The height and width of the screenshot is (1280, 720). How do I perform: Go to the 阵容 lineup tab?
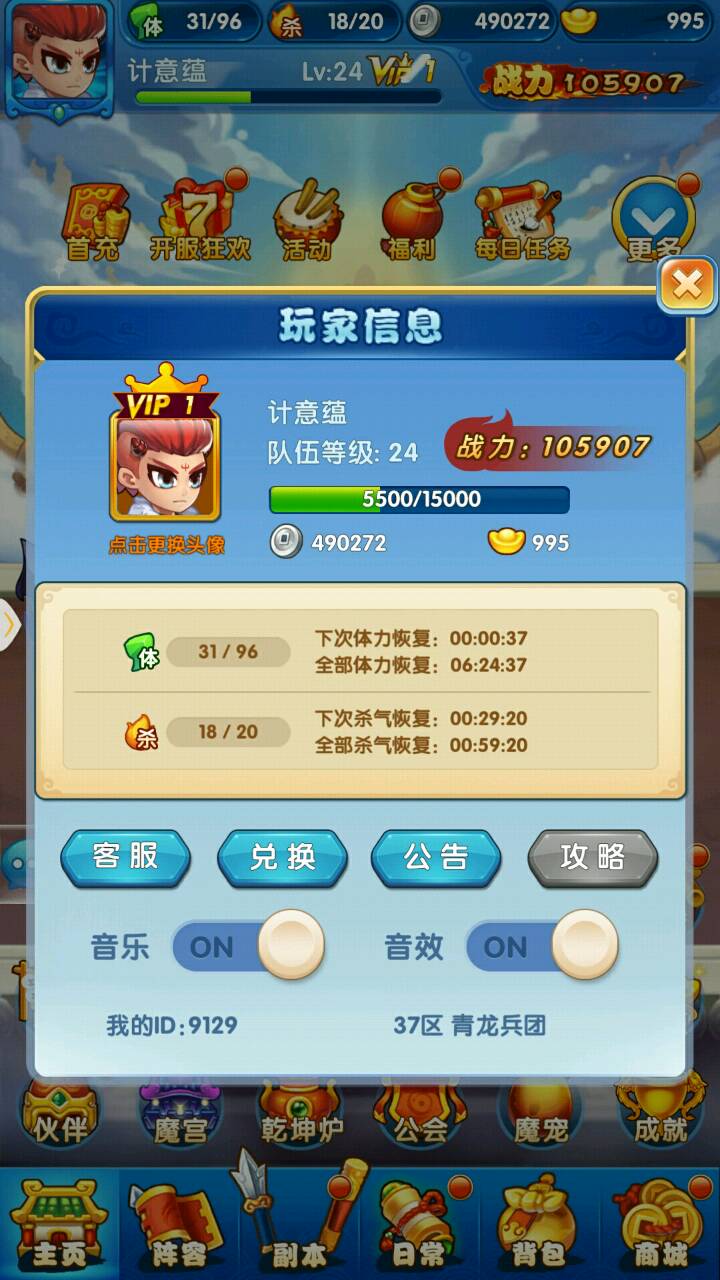(x=180, y=1224)
